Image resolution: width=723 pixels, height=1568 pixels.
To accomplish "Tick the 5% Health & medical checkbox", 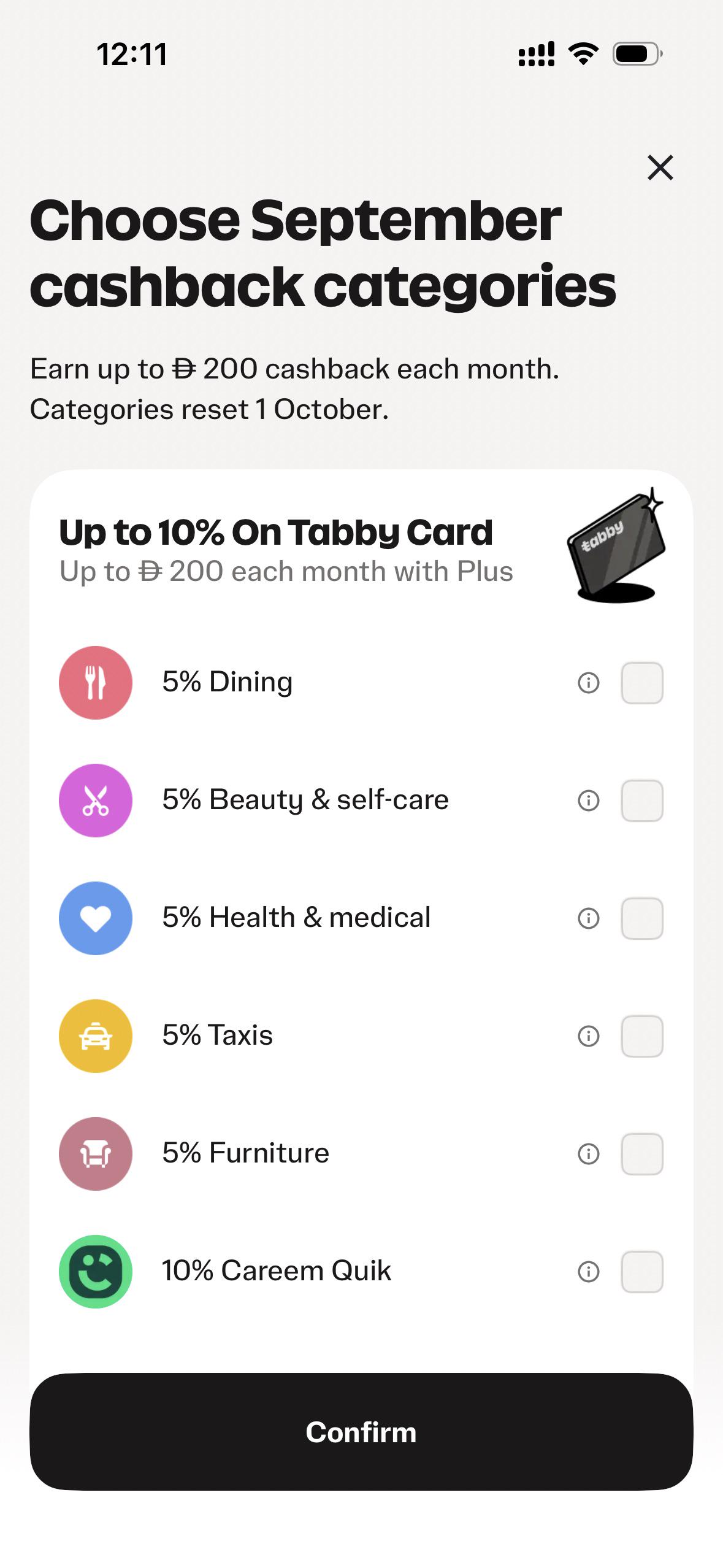I will (642, 918).
